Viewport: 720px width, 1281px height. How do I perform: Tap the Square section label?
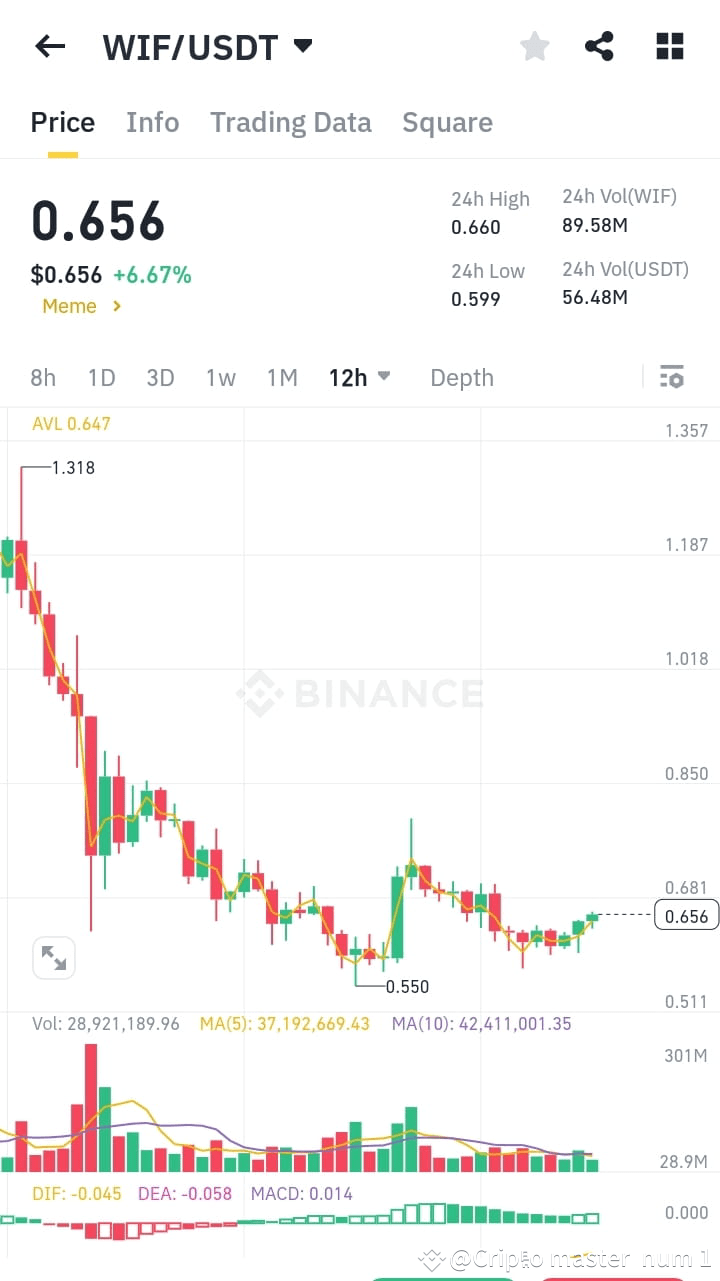447,122
